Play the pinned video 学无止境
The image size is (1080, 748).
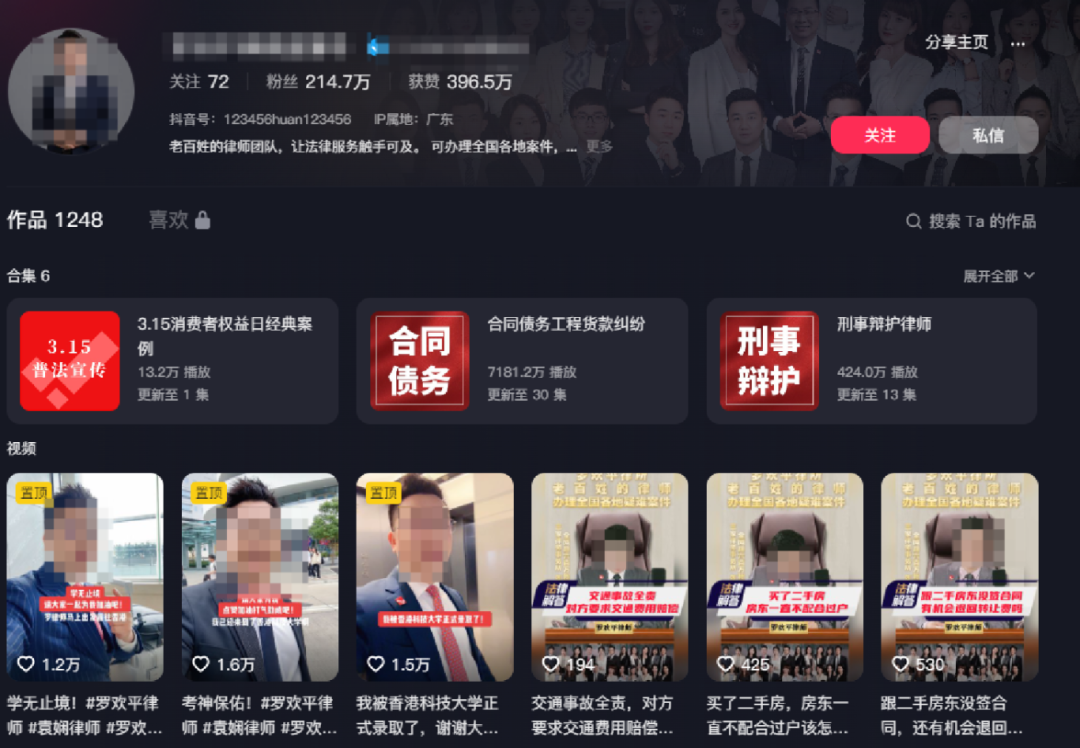85,577
